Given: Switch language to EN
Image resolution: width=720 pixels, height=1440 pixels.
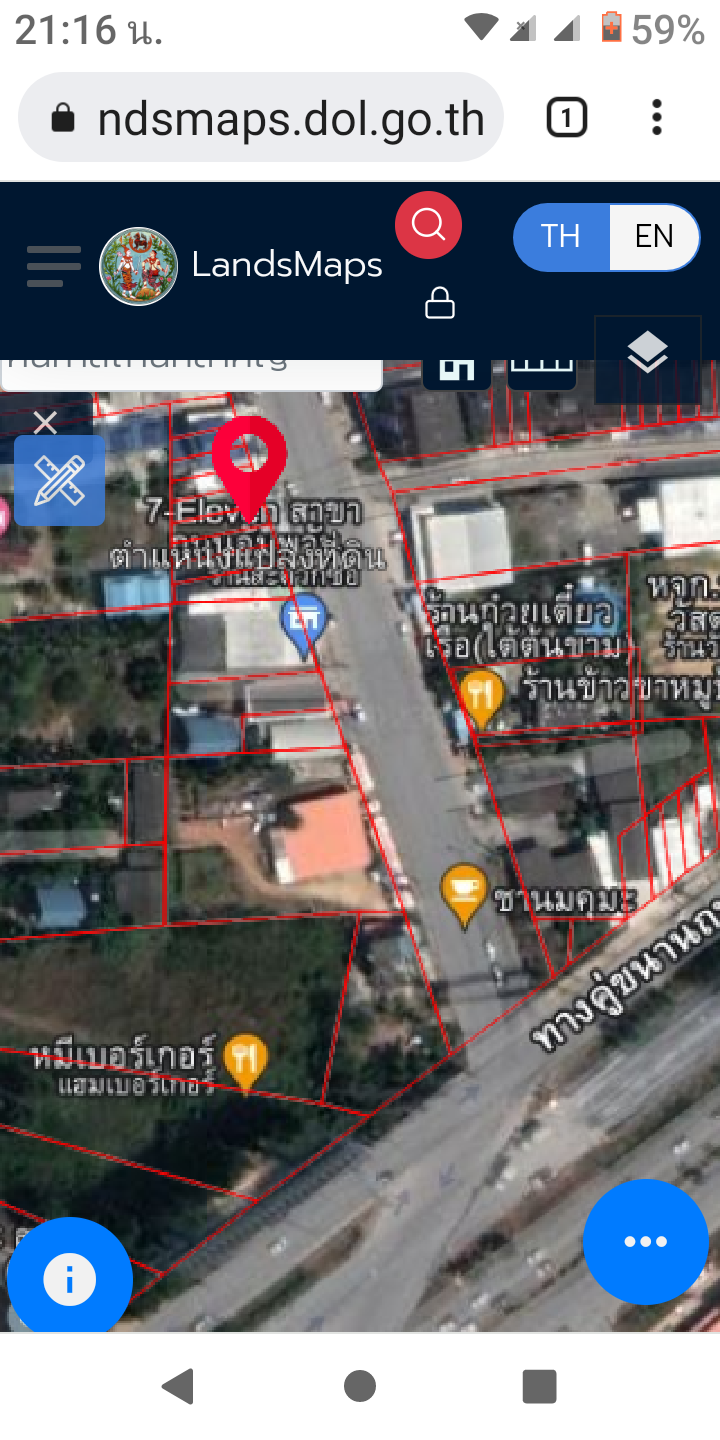Looking at the screenshot, I should 654,237.
